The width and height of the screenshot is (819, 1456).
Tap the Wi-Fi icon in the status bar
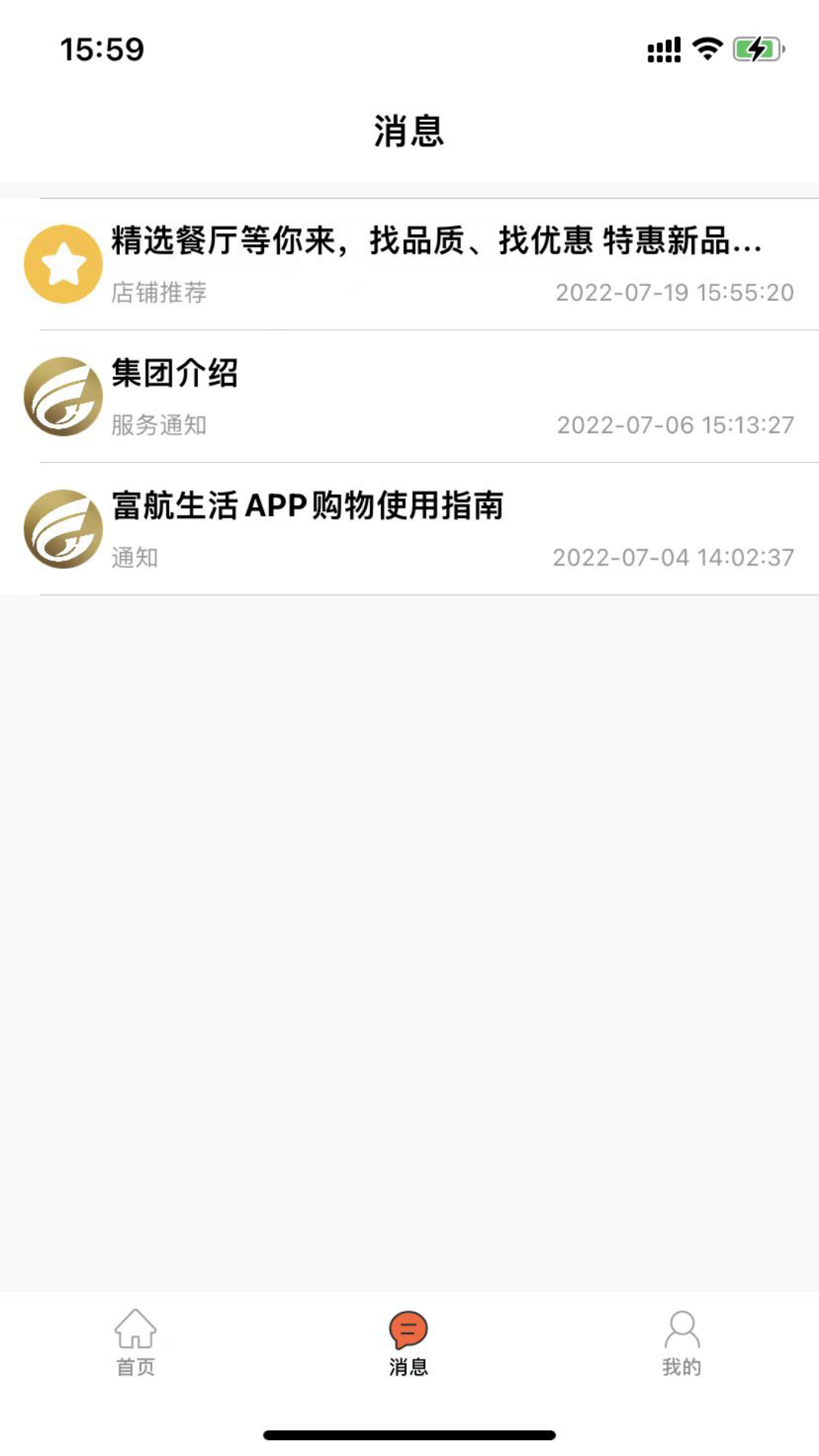[705, 47]
